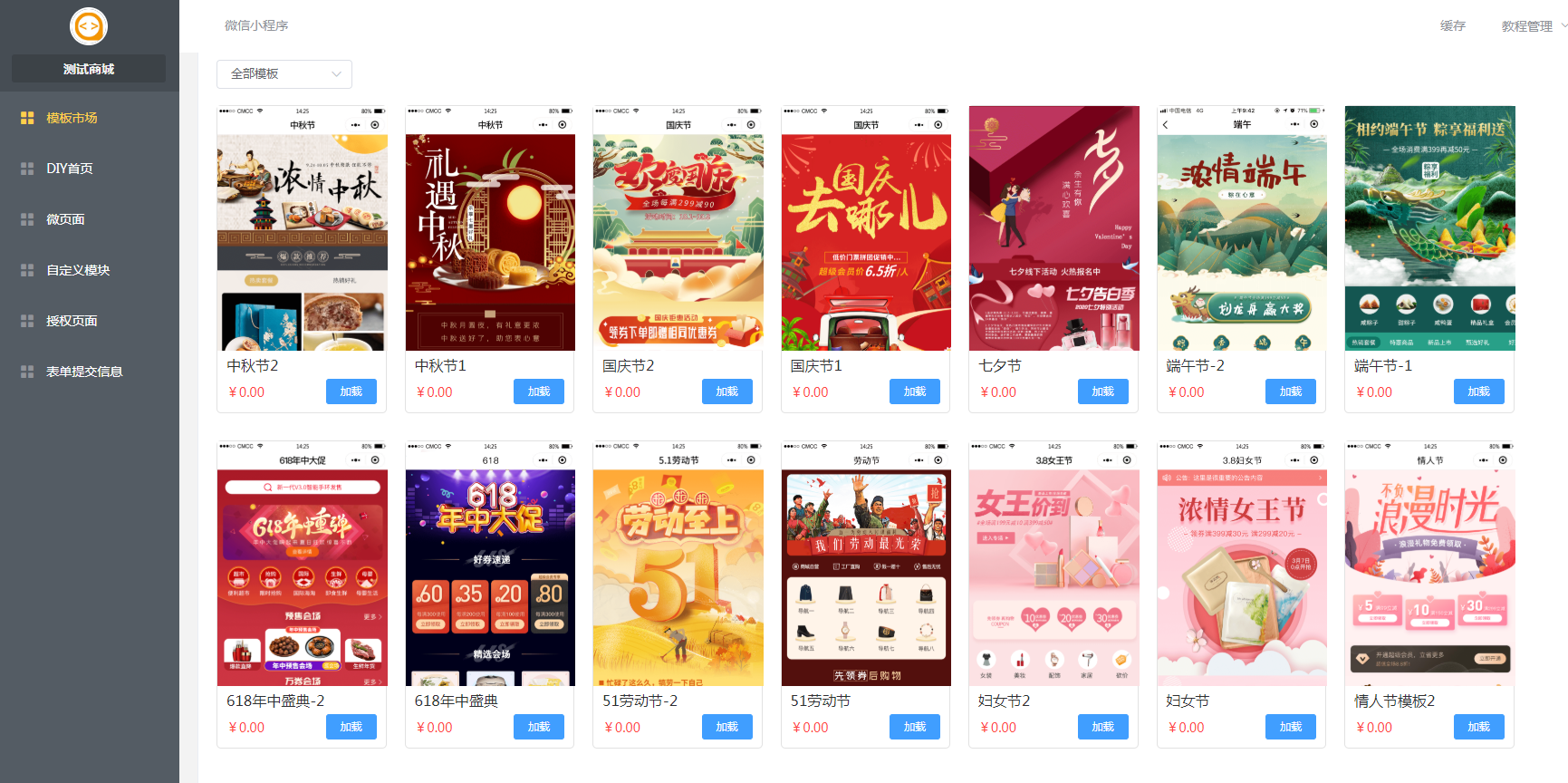Tap 缓存 in the top bar
This screenshot has width=1568, height=783.
point(1452,26)
